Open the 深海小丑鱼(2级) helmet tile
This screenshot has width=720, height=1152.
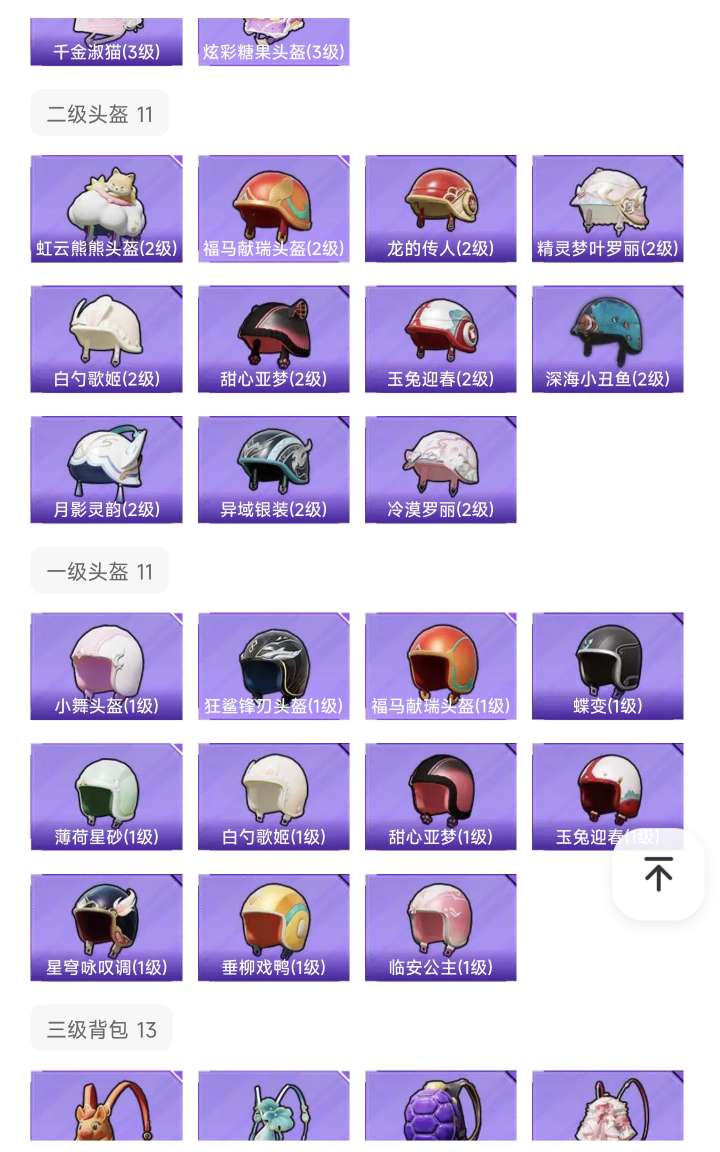pyautogui.click(x=608, y=339)
